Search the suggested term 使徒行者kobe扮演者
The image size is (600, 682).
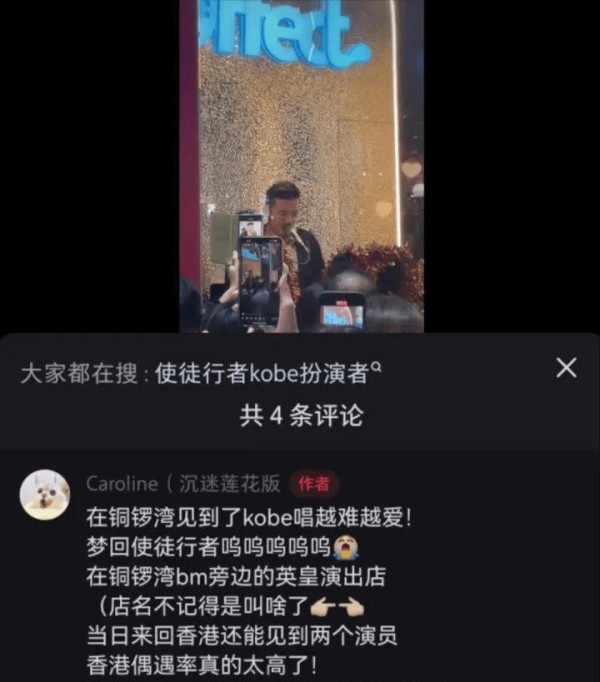(268, 372)
